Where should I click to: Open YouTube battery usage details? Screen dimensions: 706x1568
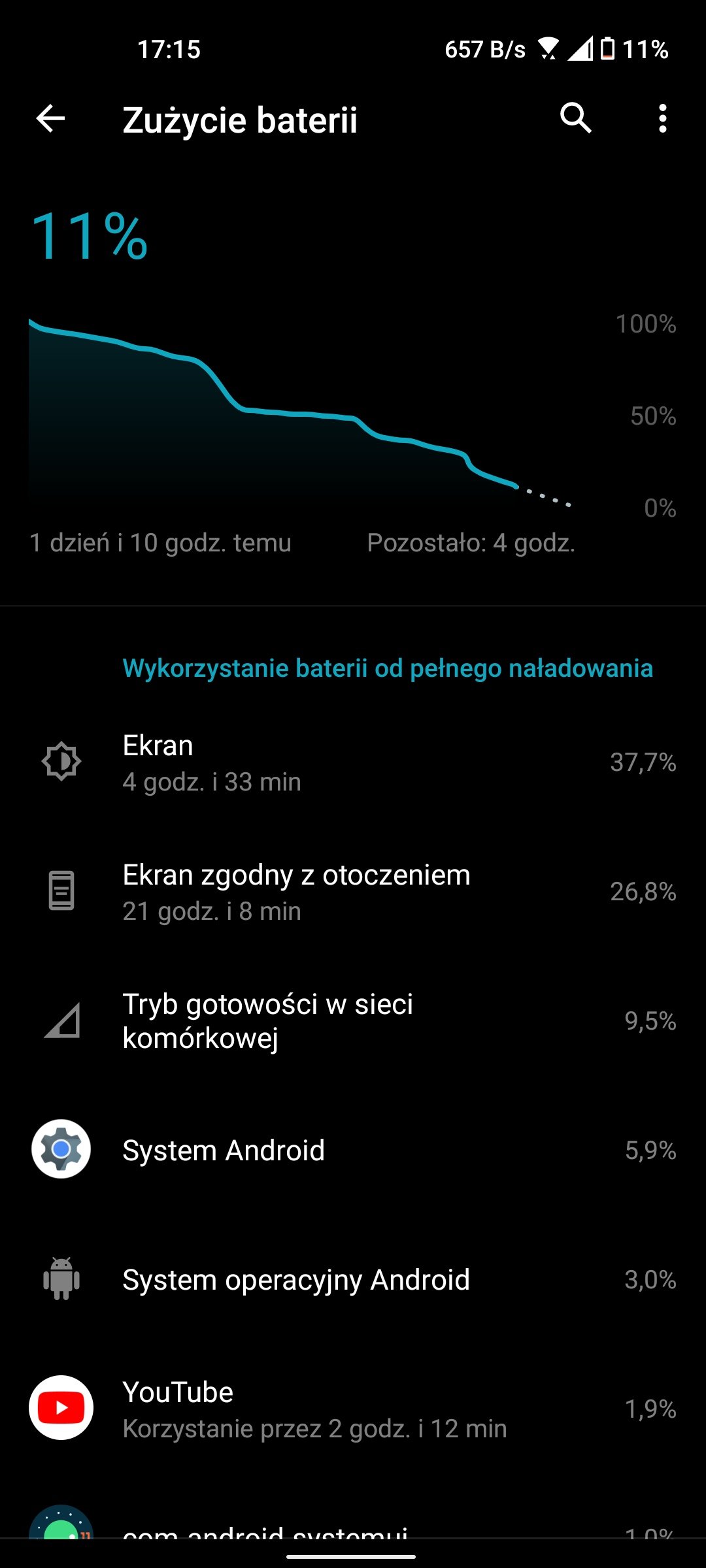(353, 1409)
